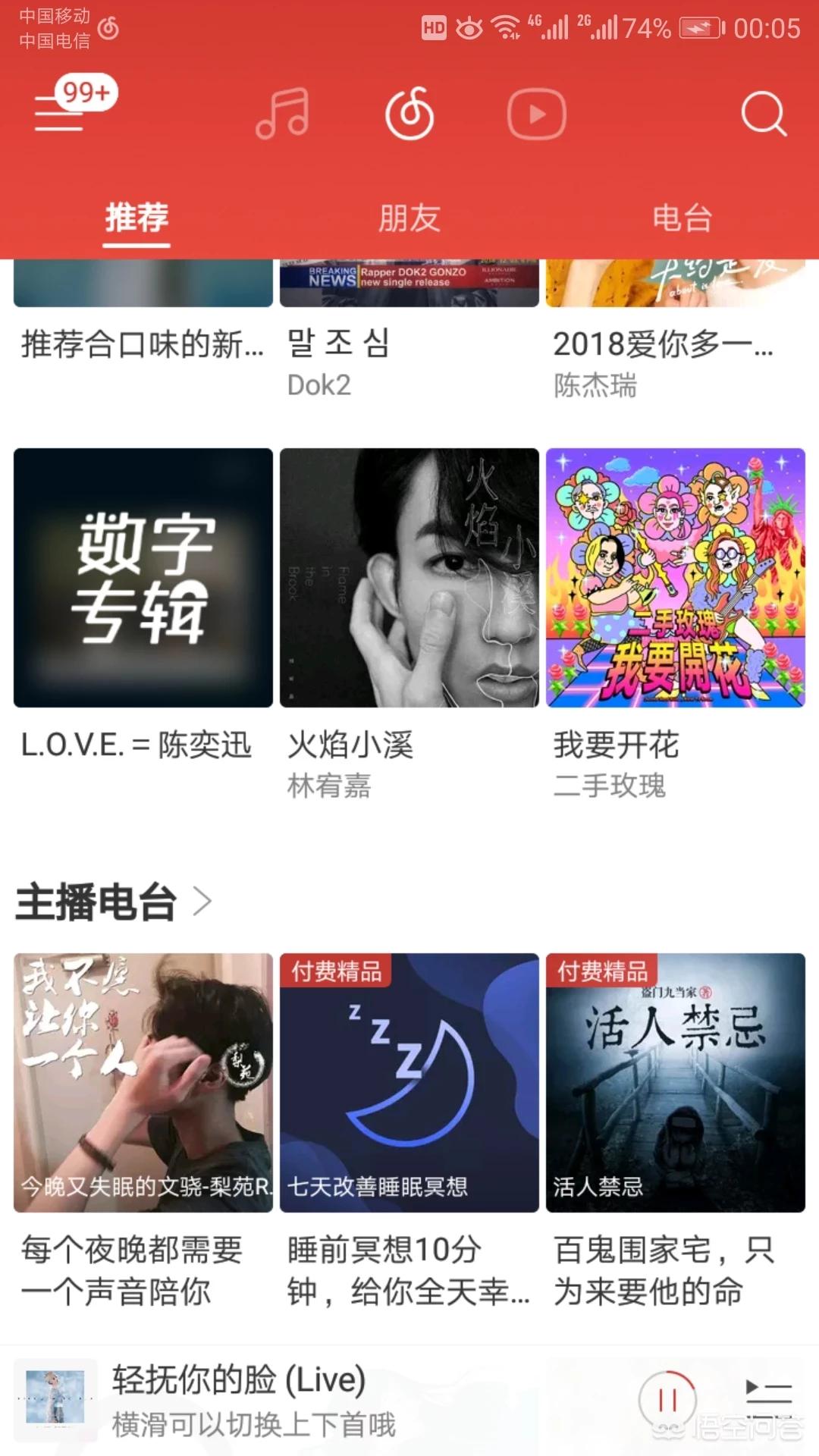Viewport: 819px width, 1456px height.
Task: Switch to the 朋友 tab
Action: (409, 218)
